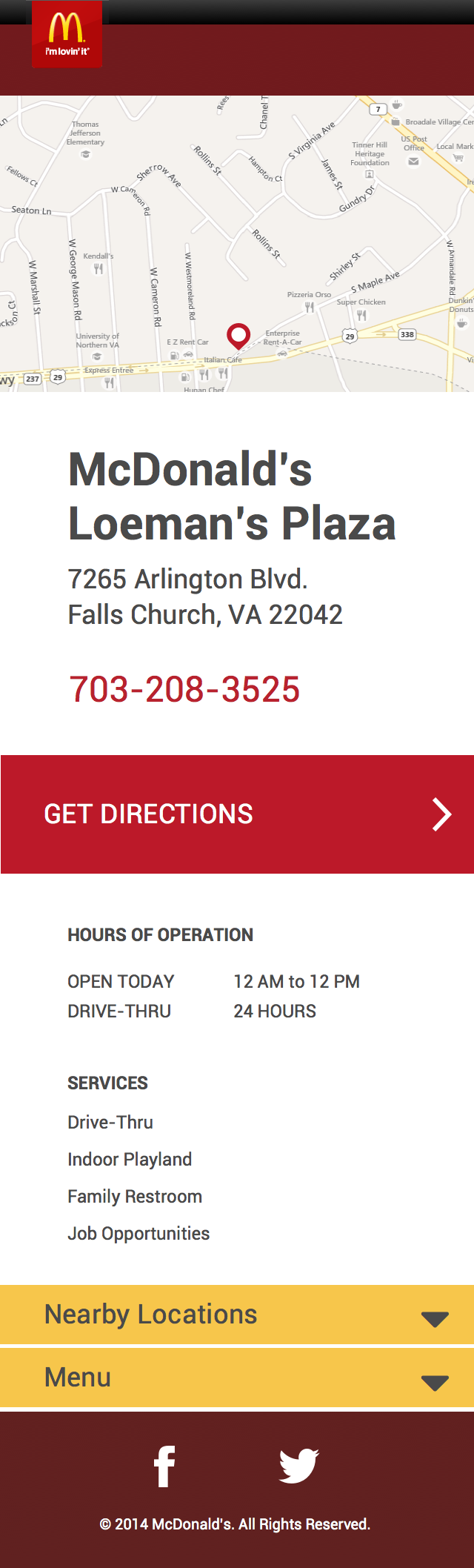
Task: Open the McDonald's Twitter page
Action: (x=298, y=1466)
